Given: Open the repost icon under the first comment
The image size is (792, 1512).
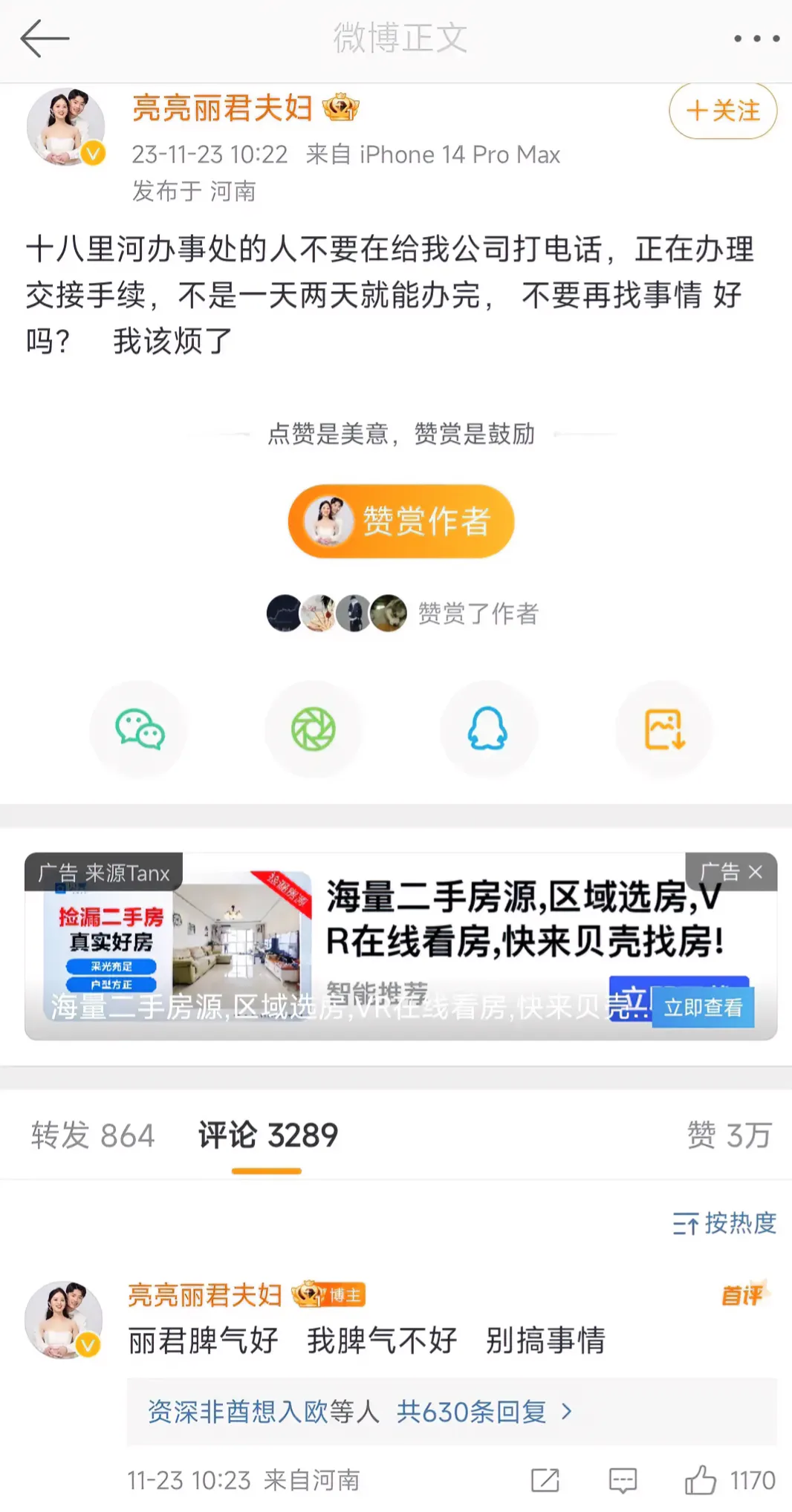Looking at the screenshot, I should coord(545,1481).
